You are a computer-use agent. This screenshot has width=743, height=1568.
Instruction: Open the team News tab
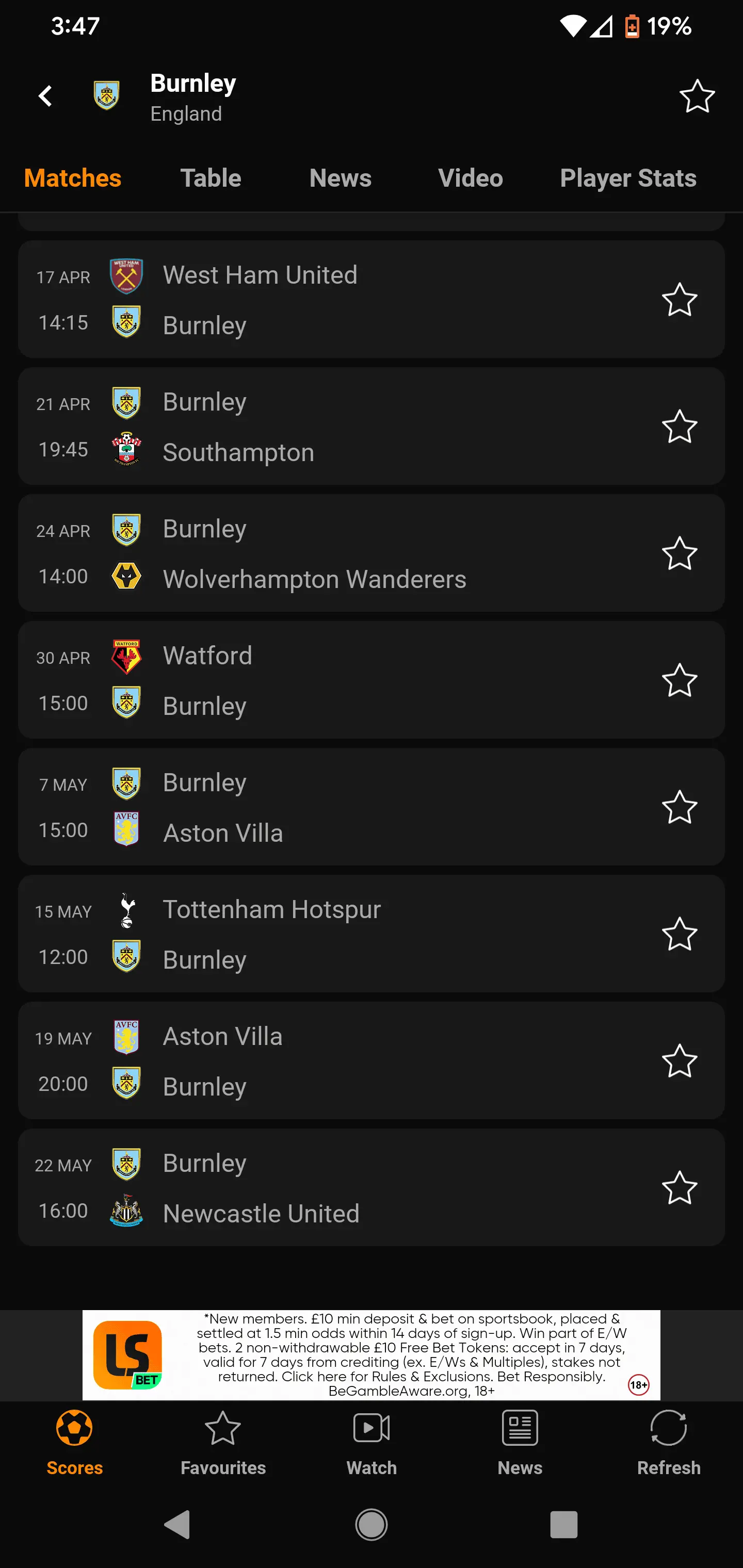tap(340, 178)
